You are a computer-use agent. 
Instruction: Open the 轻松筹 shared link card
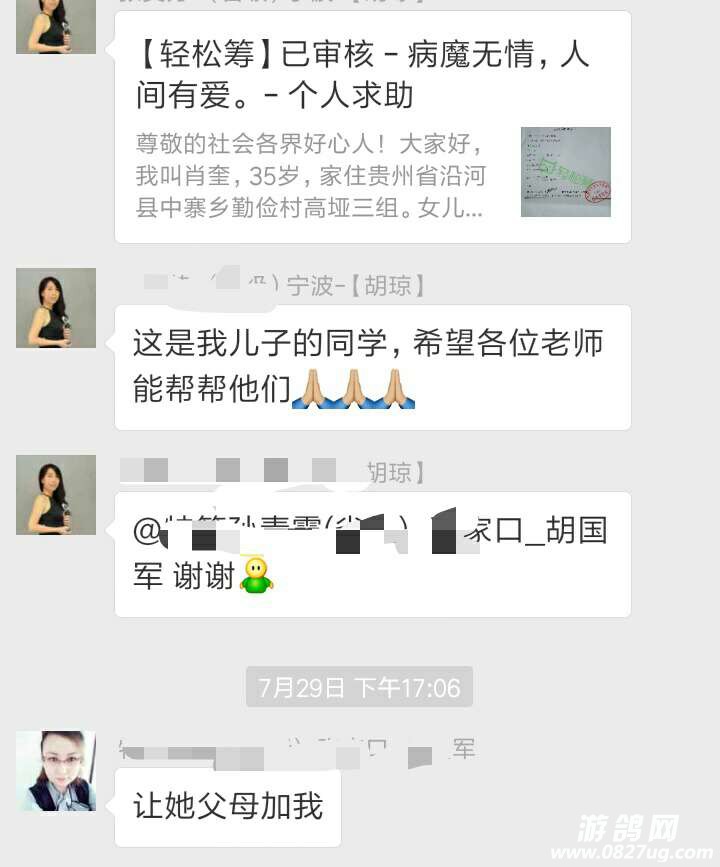click(372, 130)
